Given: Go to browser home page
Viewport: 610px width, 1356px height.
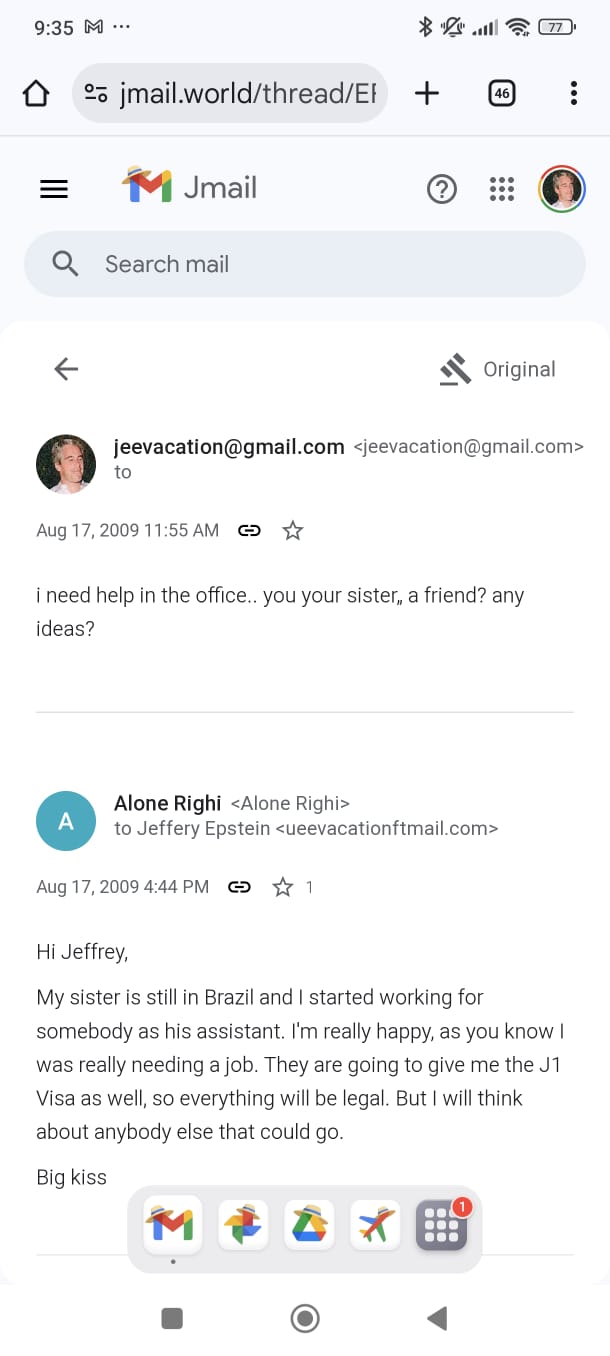Looking at the screenshot, I should click(x=36, y=94).
